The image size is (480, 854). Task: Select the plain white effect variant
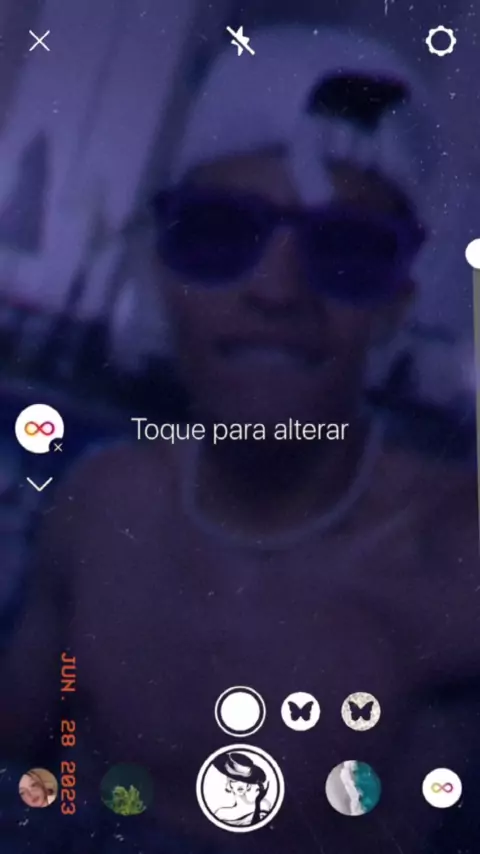(x=240, y=711)
